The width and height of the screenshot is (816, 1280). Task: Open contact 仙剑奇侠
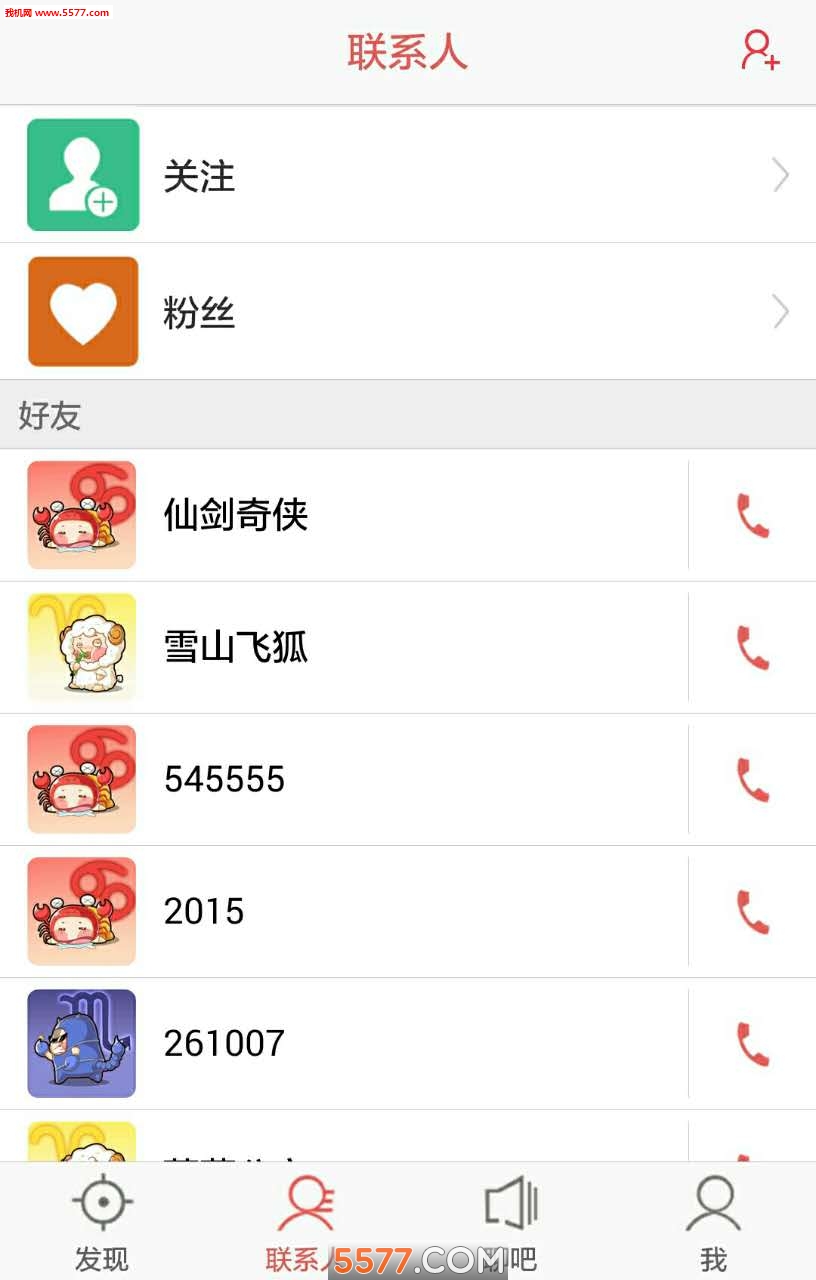(x=340, y=515)
